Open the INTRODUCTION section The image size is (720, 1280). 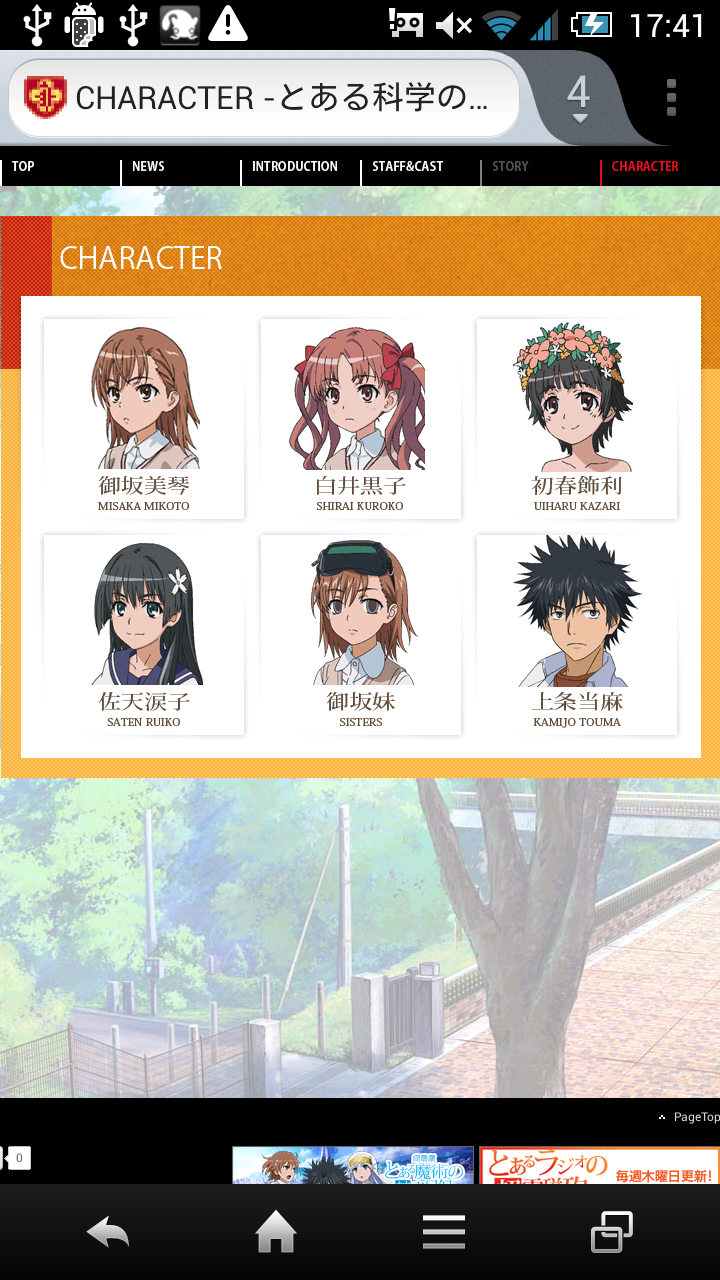(295, 167)
